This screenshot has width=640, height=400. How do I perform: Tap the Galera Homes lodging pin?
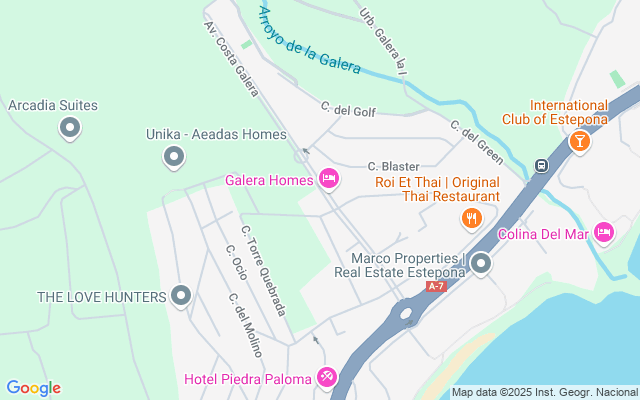tap(329, 179)
